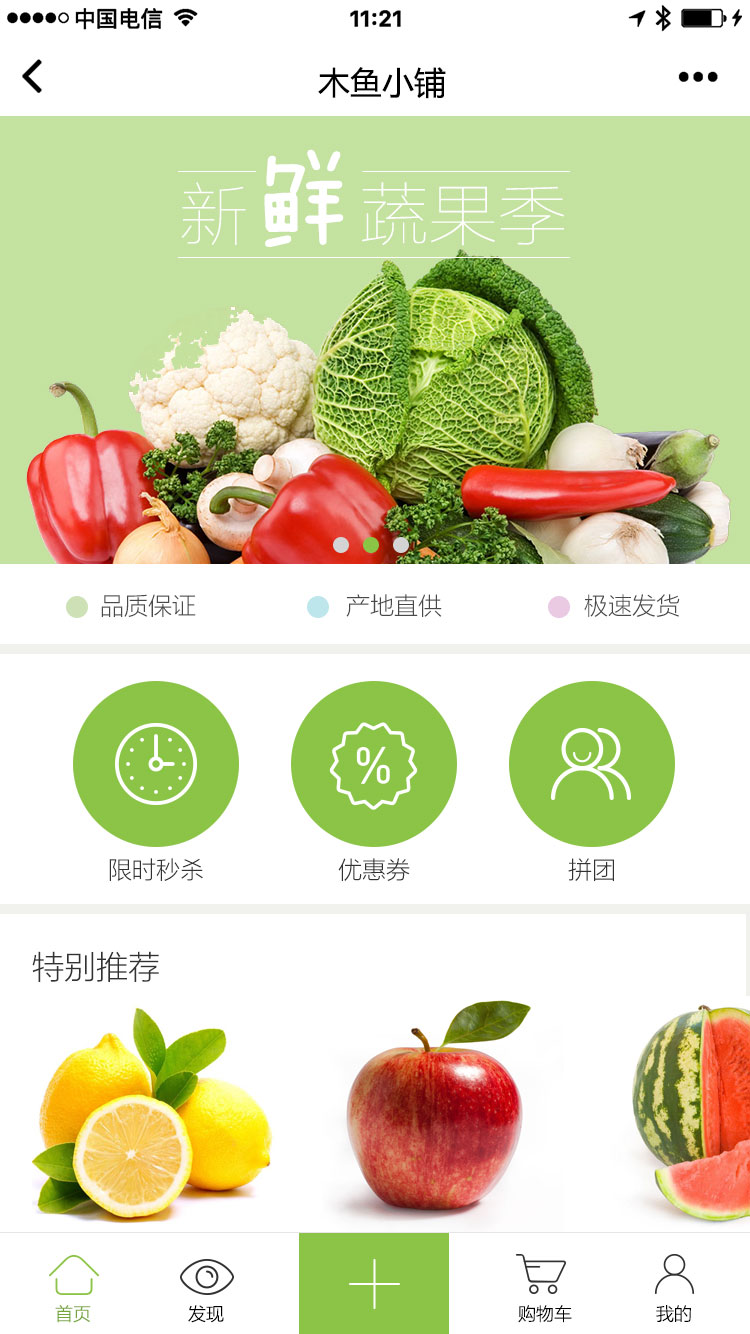Tap the green plus button
Viewport: 750px width, 1334px height.
[x=374, y=1283]
